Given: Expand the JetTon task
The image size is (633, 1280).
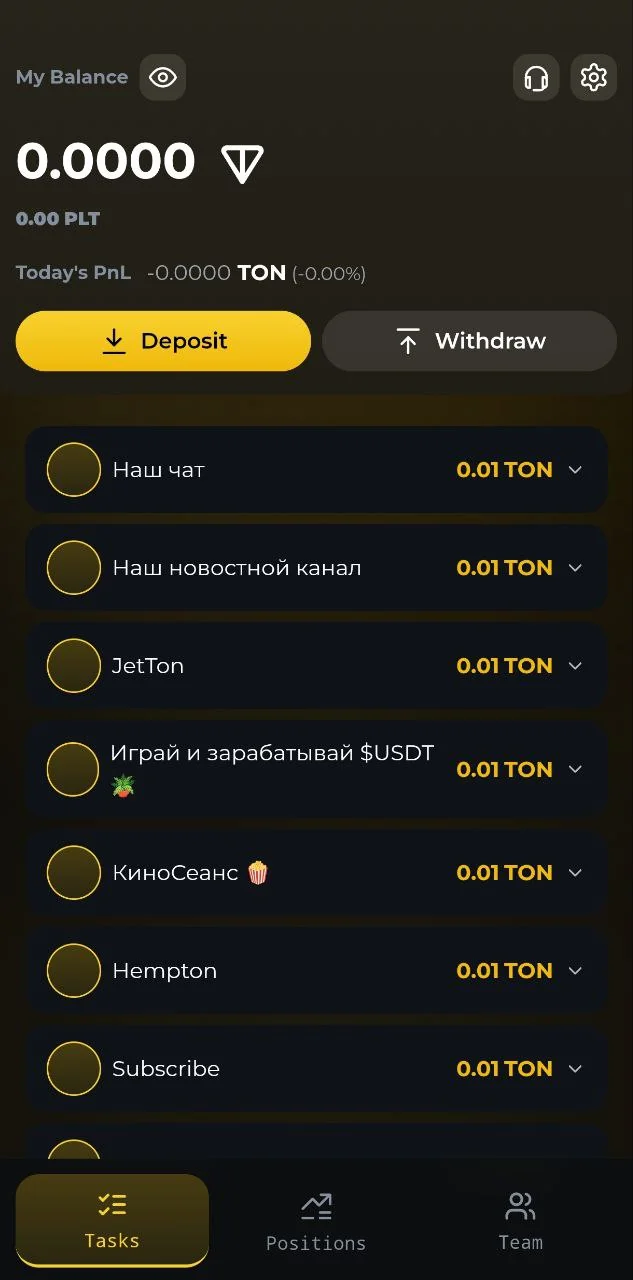Looking at the screenshot, I should pyautogui.click(x=316, y=666).
